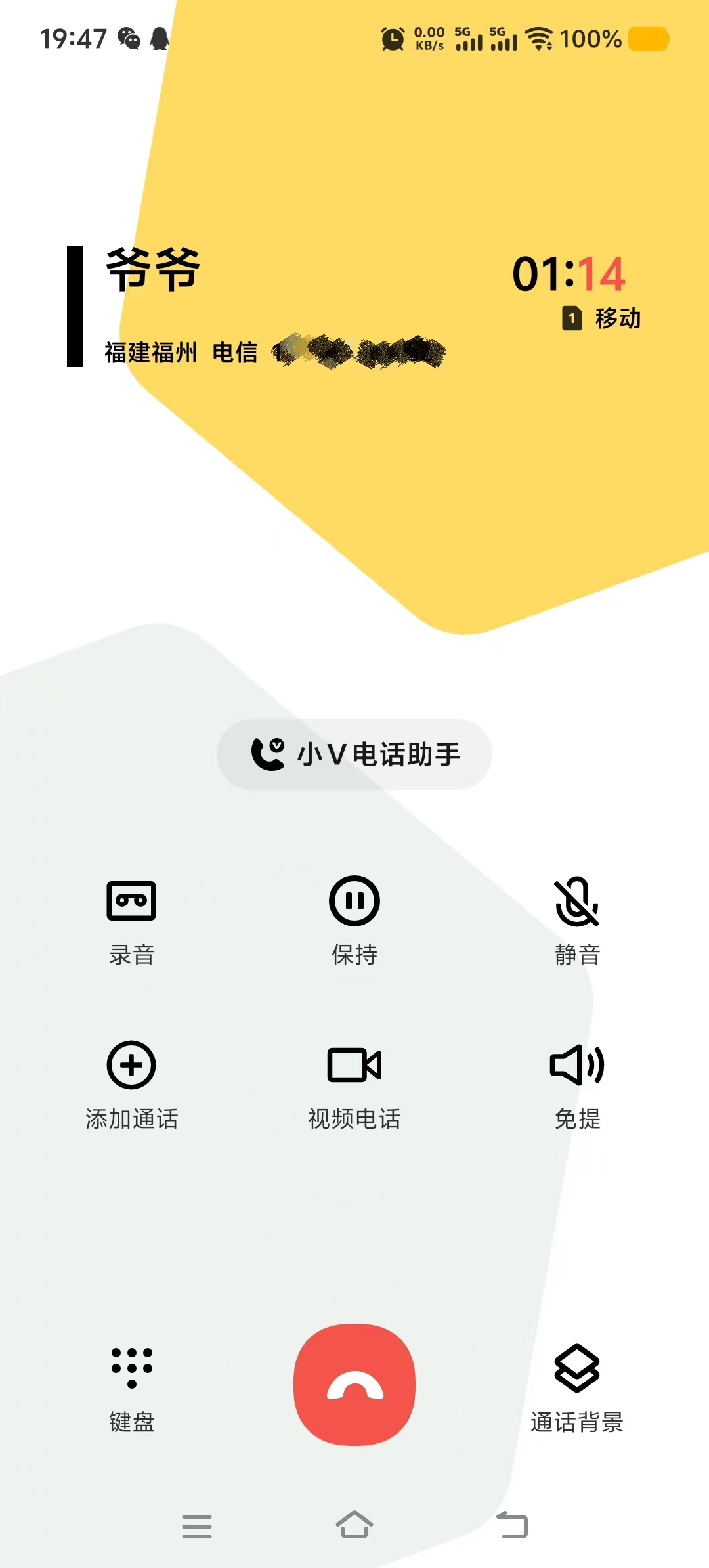
Task: Switch to video call (视频电话)
Action: tap(354, 1083)
